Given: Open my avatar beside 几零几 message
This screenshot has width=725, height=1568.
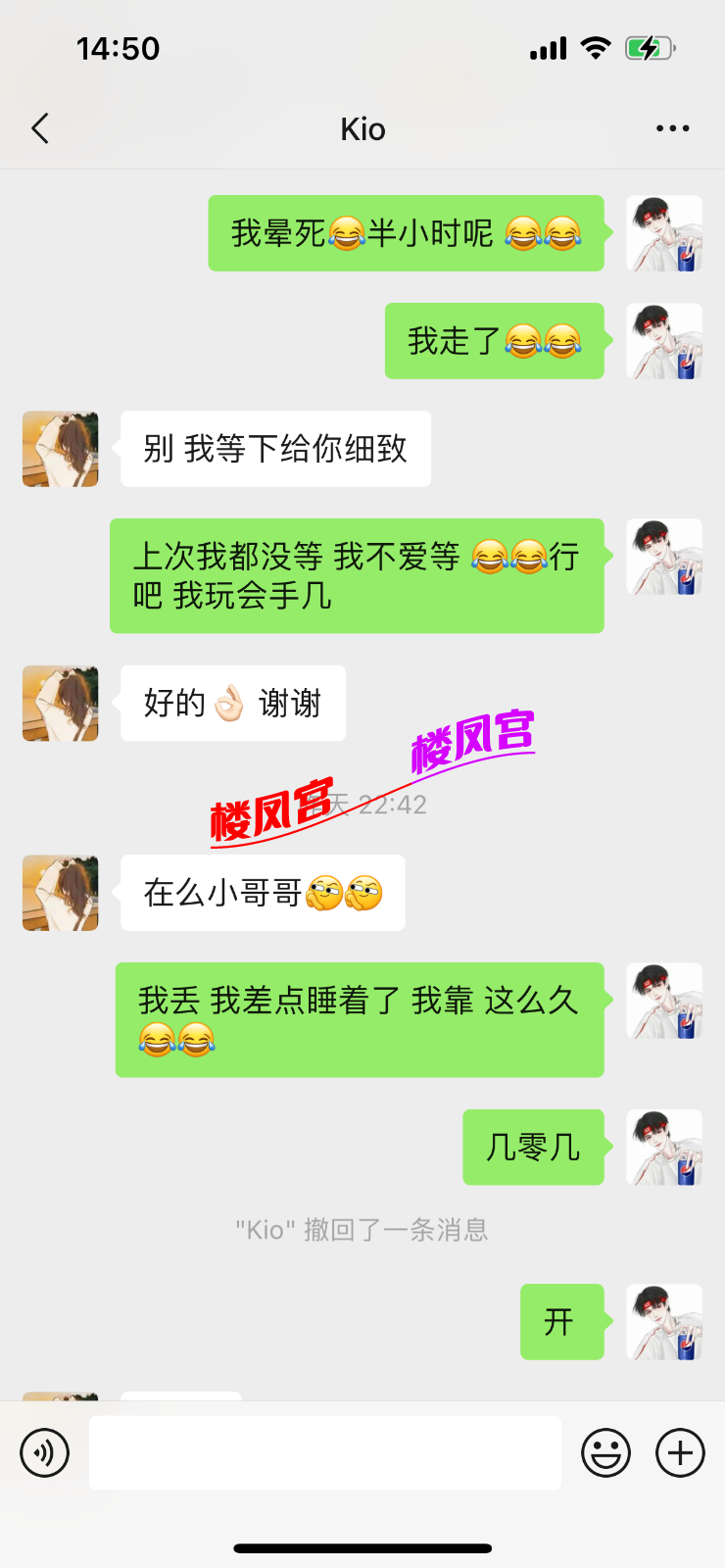Looking at the screenshot, I should [664, 1147].
